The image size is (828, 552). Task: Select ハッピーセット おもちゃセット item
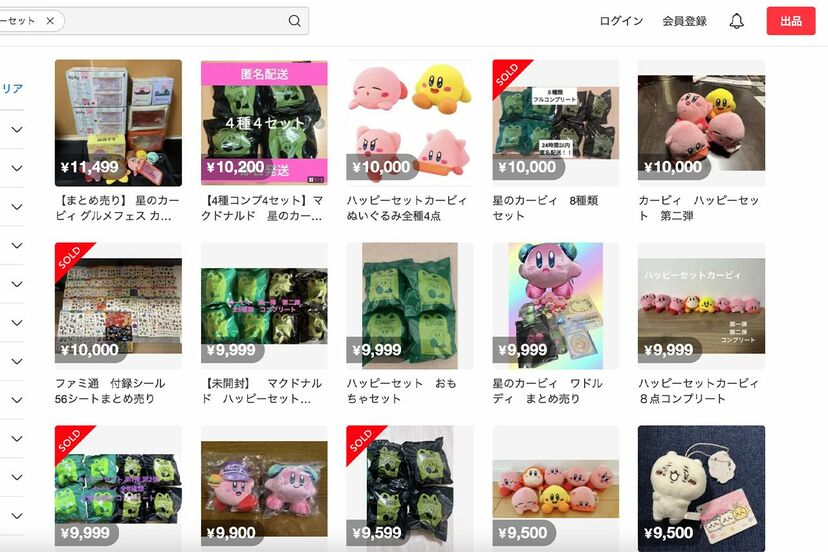tap(410, 306)
